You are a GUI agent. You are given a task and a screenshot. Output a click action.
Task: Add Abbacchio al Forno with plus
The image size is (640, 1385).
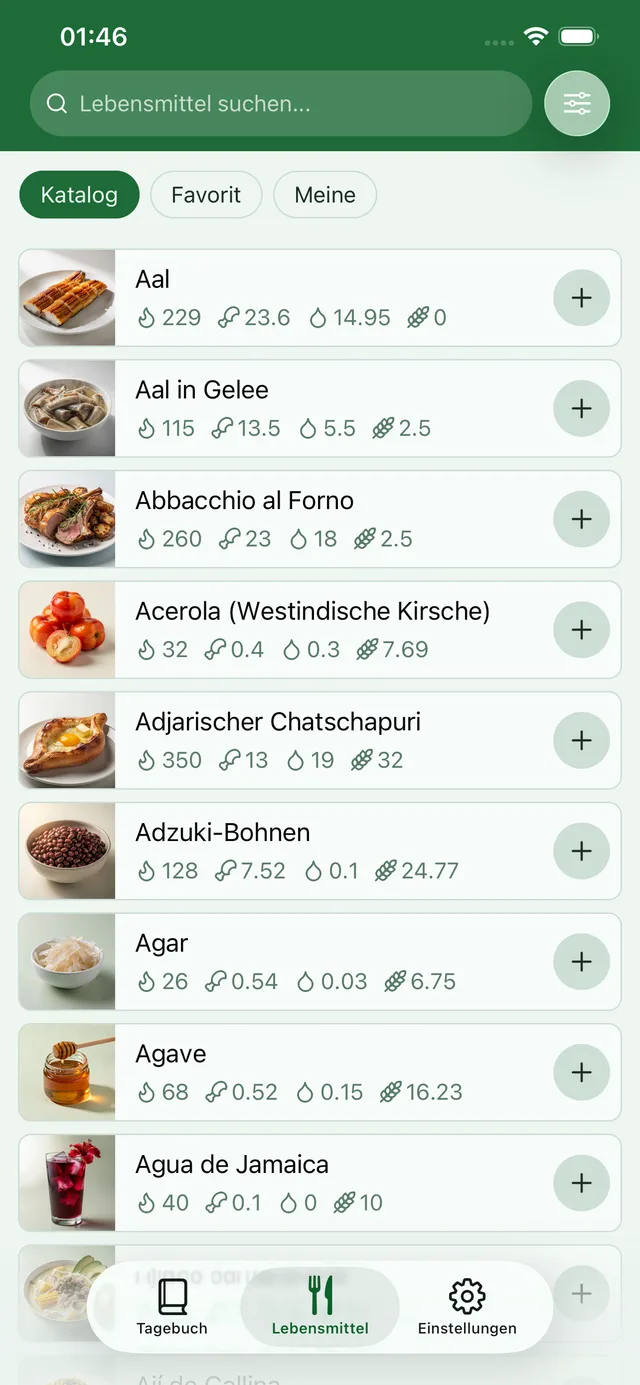581,519
